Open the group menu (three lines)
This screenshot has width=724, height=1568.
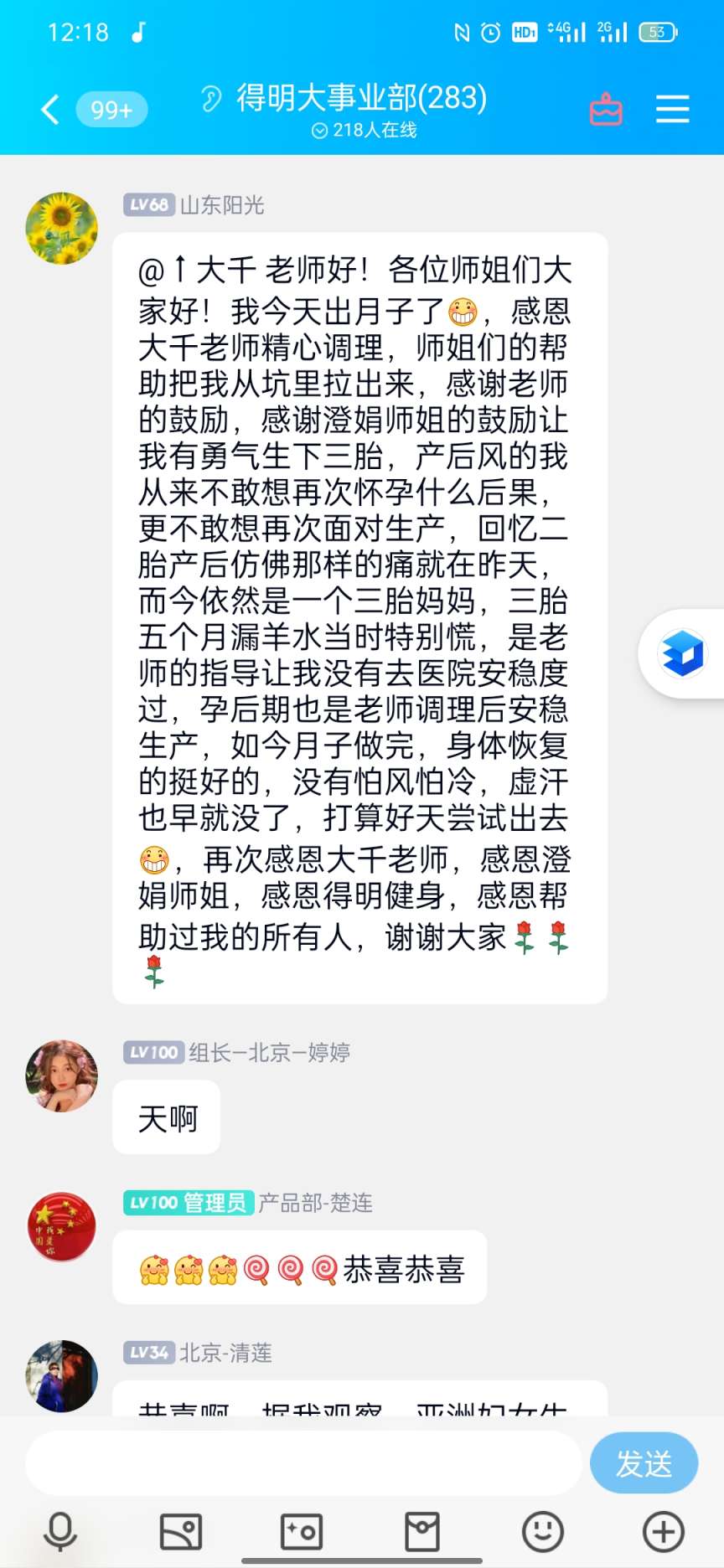coord(672,109)
